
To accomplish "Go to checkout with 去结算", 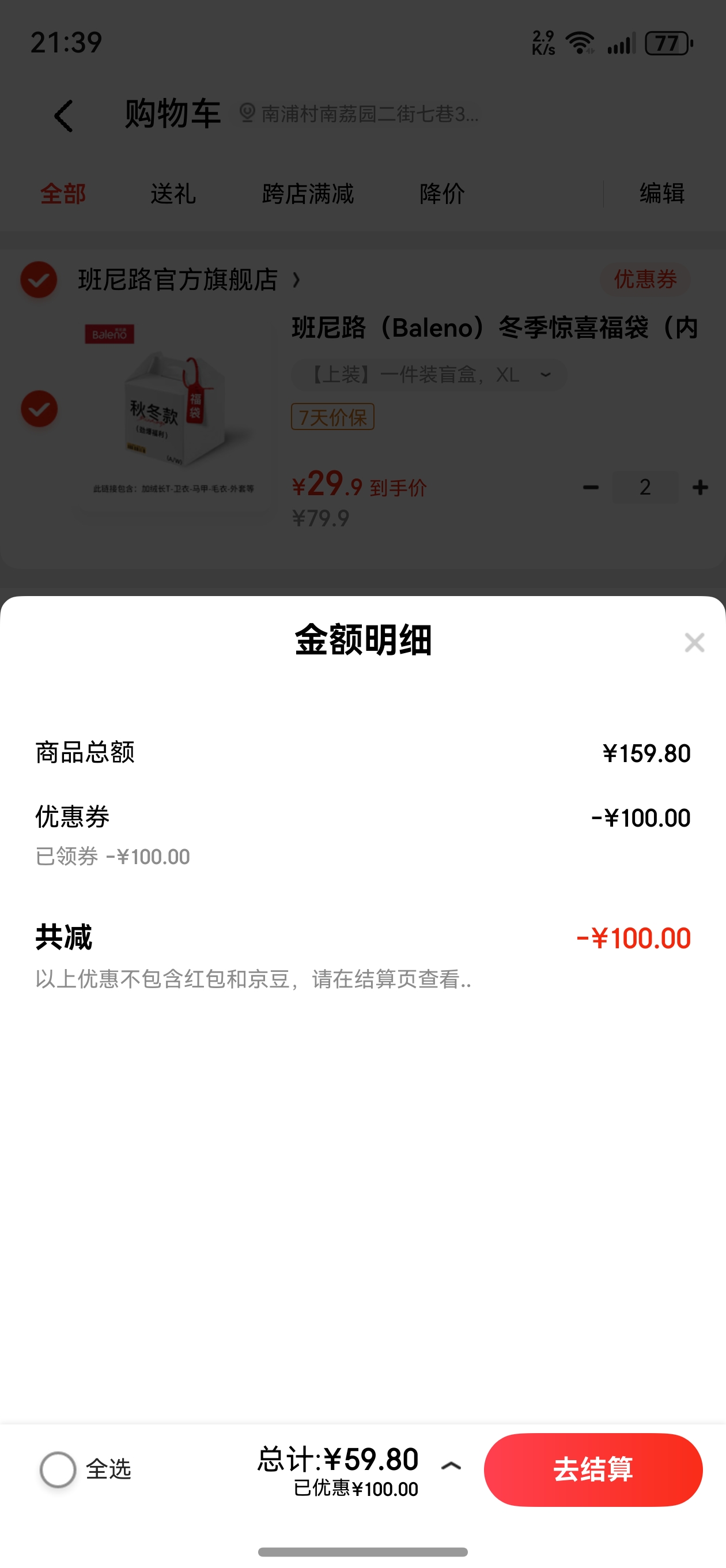I will pos(593,1469).
